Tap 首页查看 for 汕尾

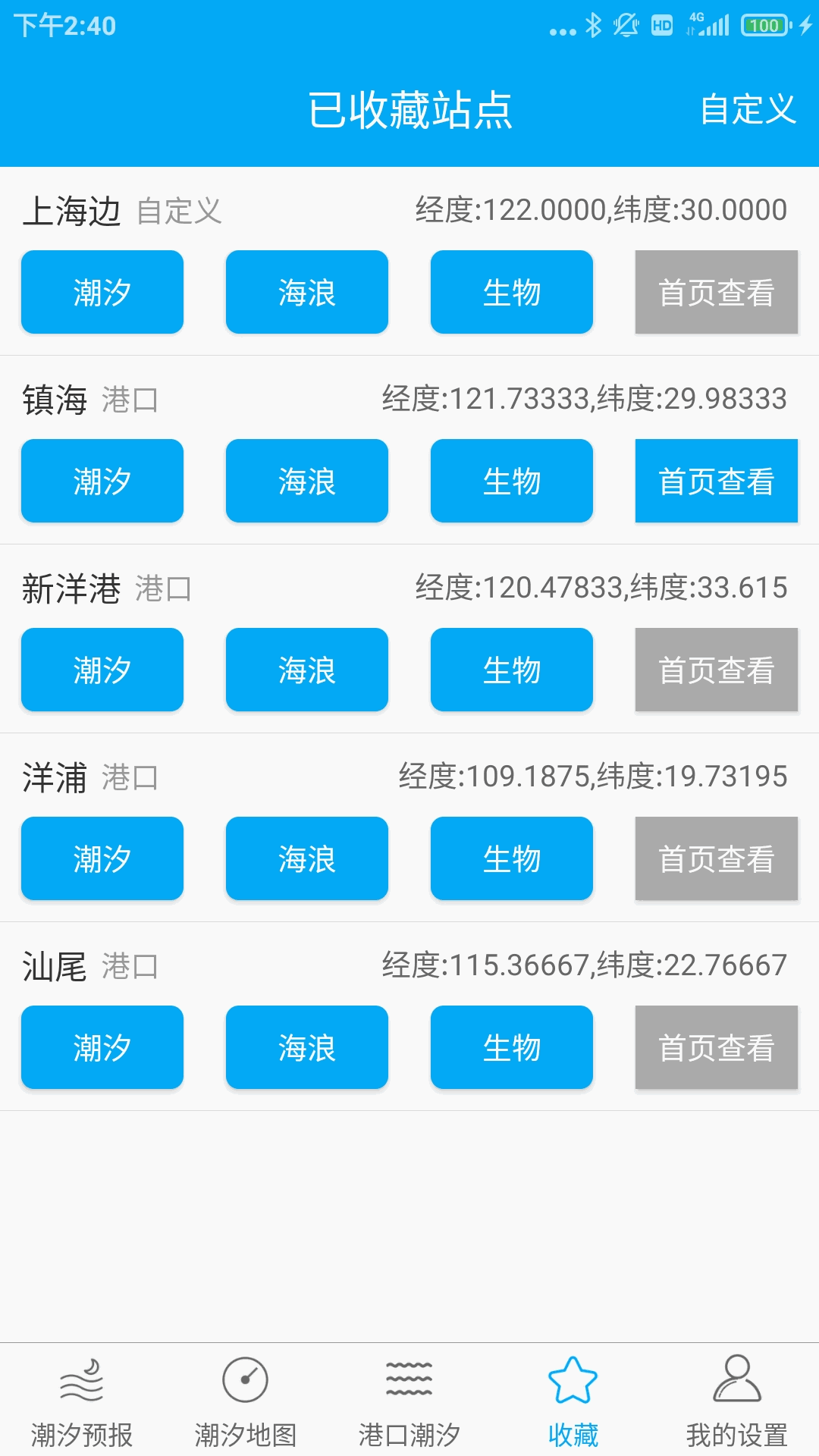(717, 1047)
